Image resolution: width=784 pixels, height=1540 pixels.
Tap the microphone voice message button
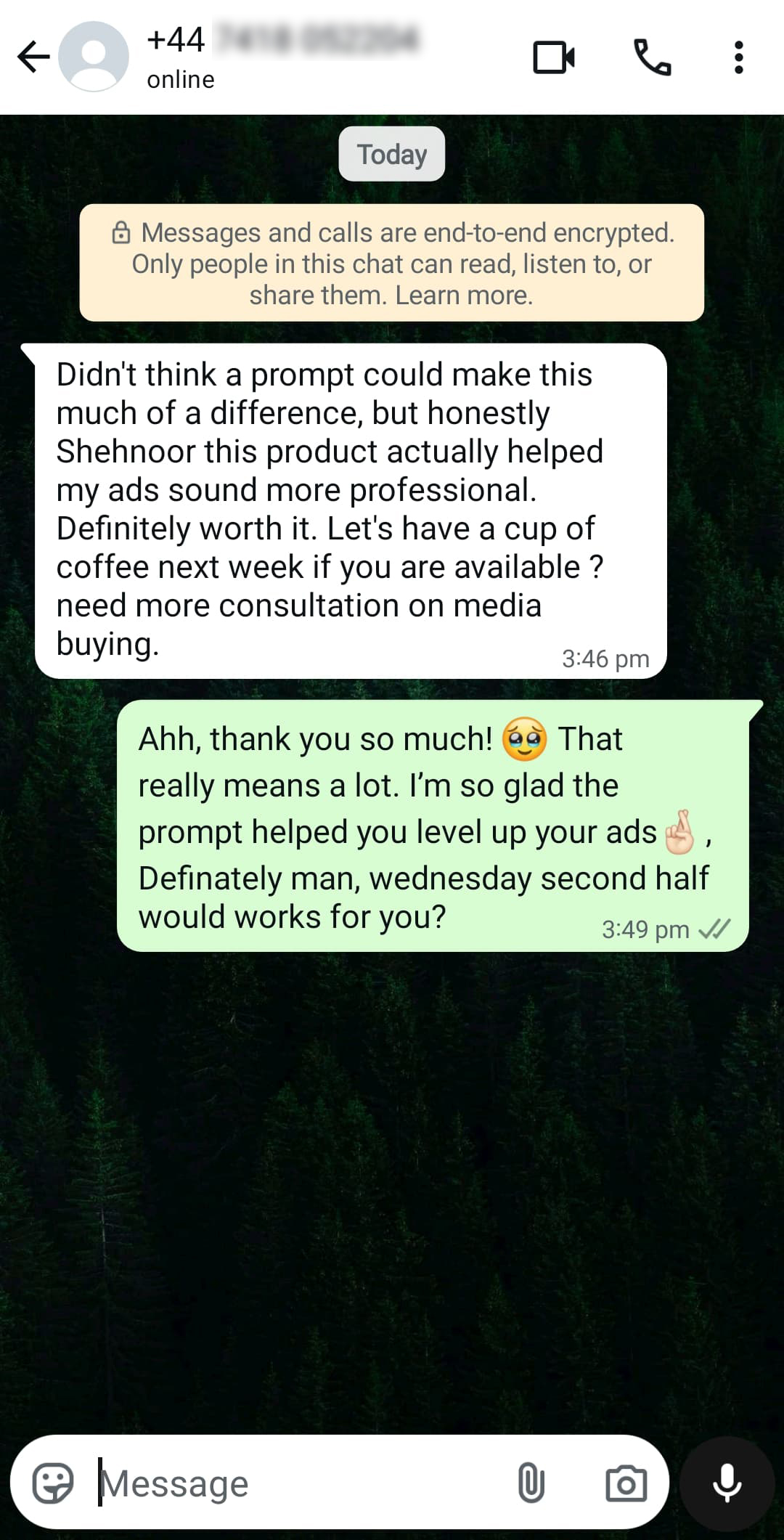[x=727, y=1483]
